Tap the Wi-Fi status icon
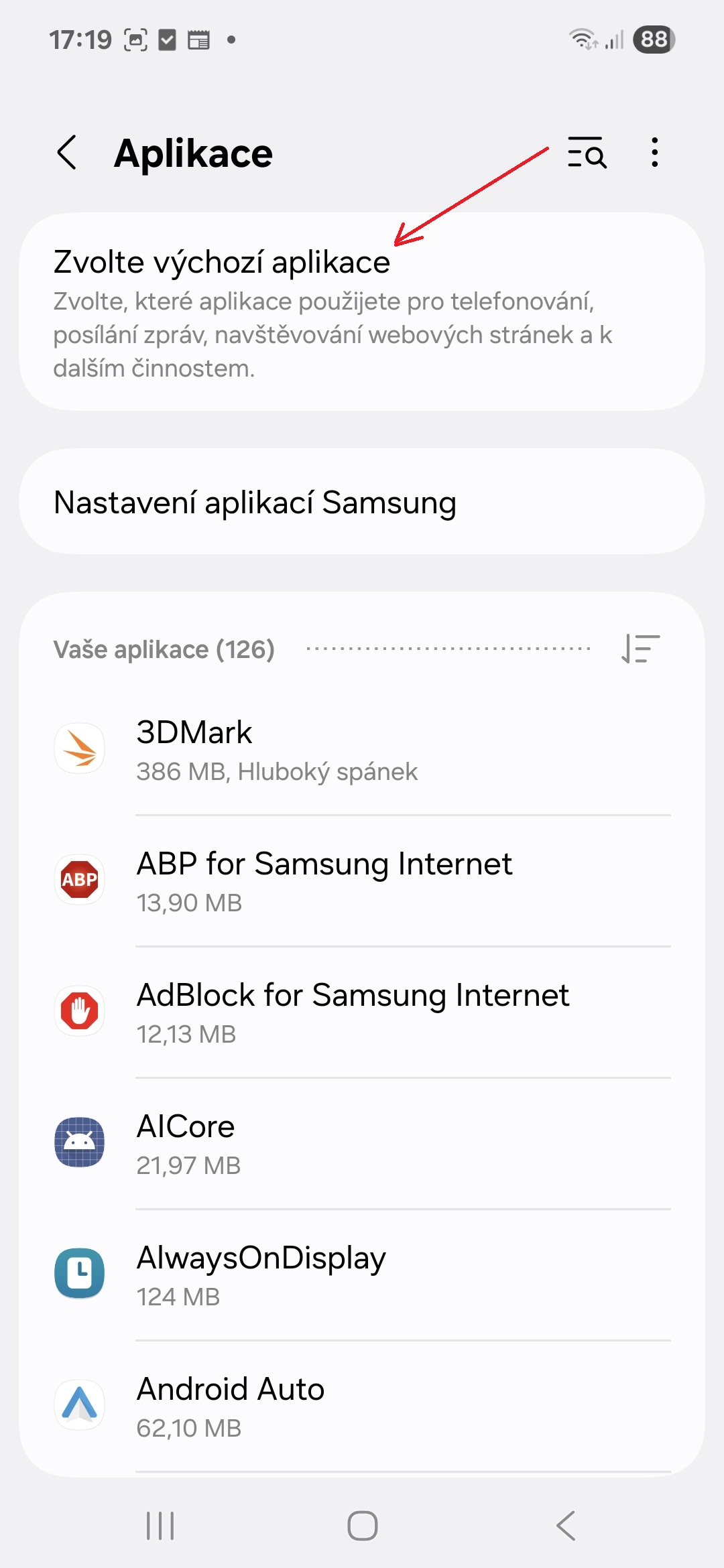 pyautogui.click(x=583, y=40)
